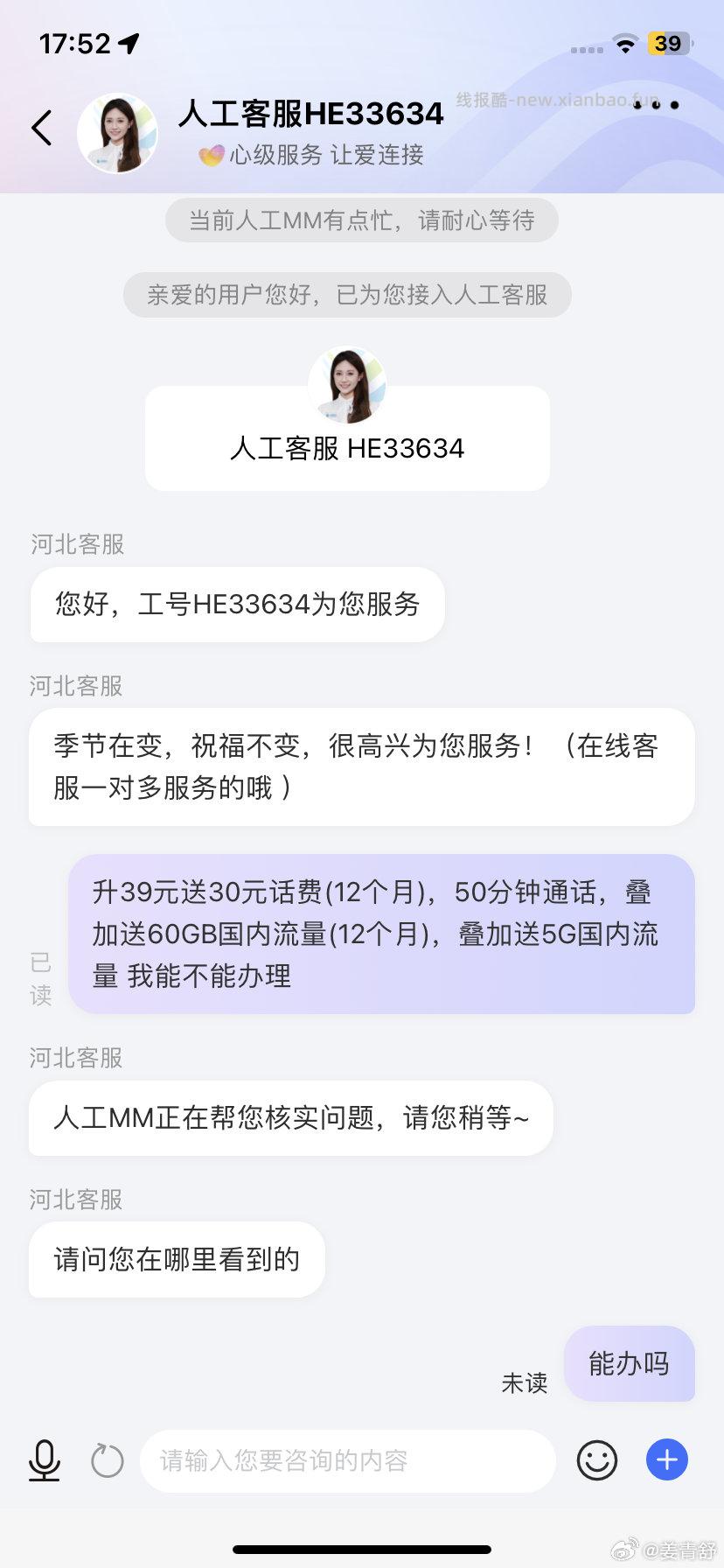724x1568 pixels.
Task: Open the emoji smiley picker
Action: tap(597, 1459)
